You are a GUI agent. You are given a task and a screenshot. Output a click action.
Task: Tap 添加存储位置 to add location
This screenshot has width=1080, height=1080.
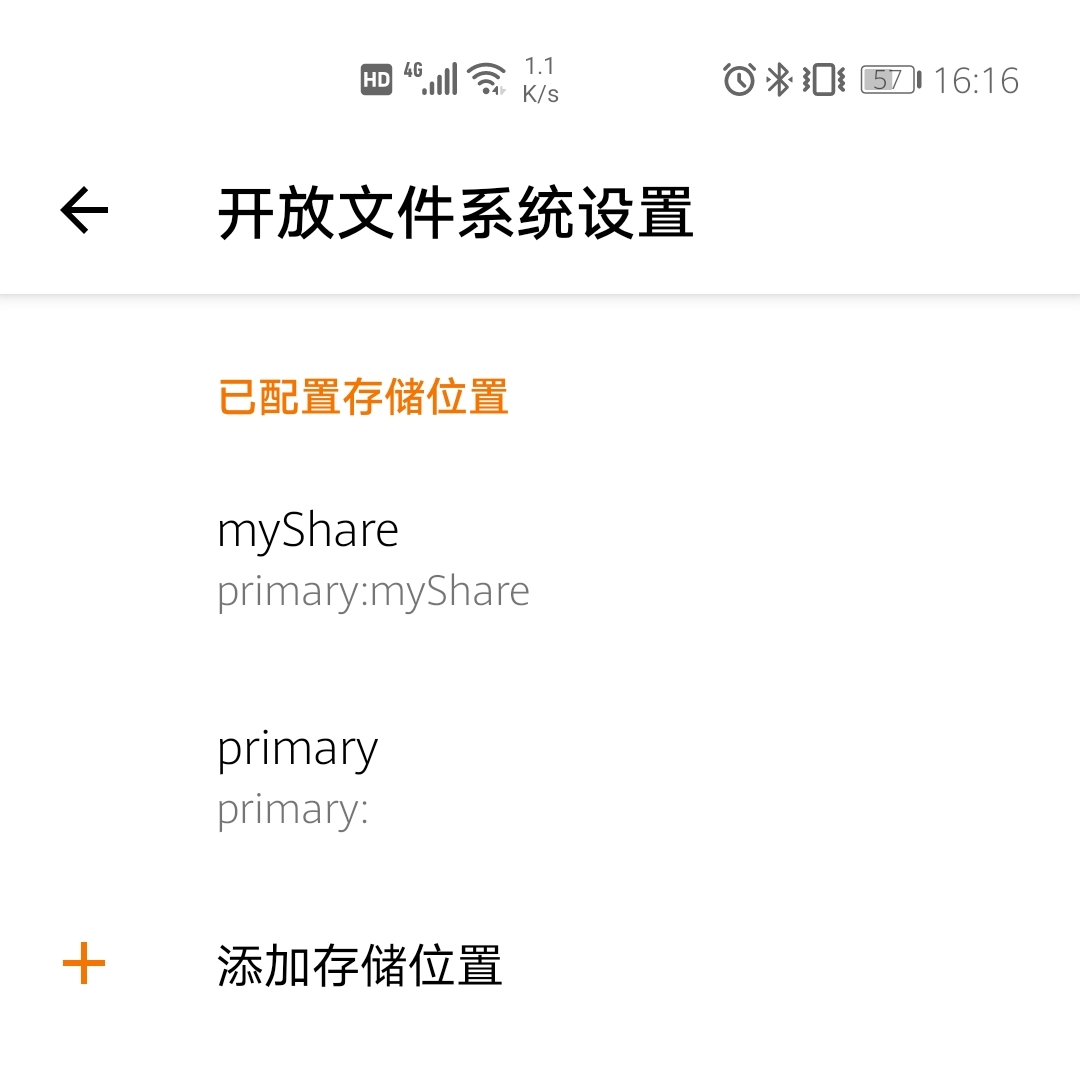(359, 966)
